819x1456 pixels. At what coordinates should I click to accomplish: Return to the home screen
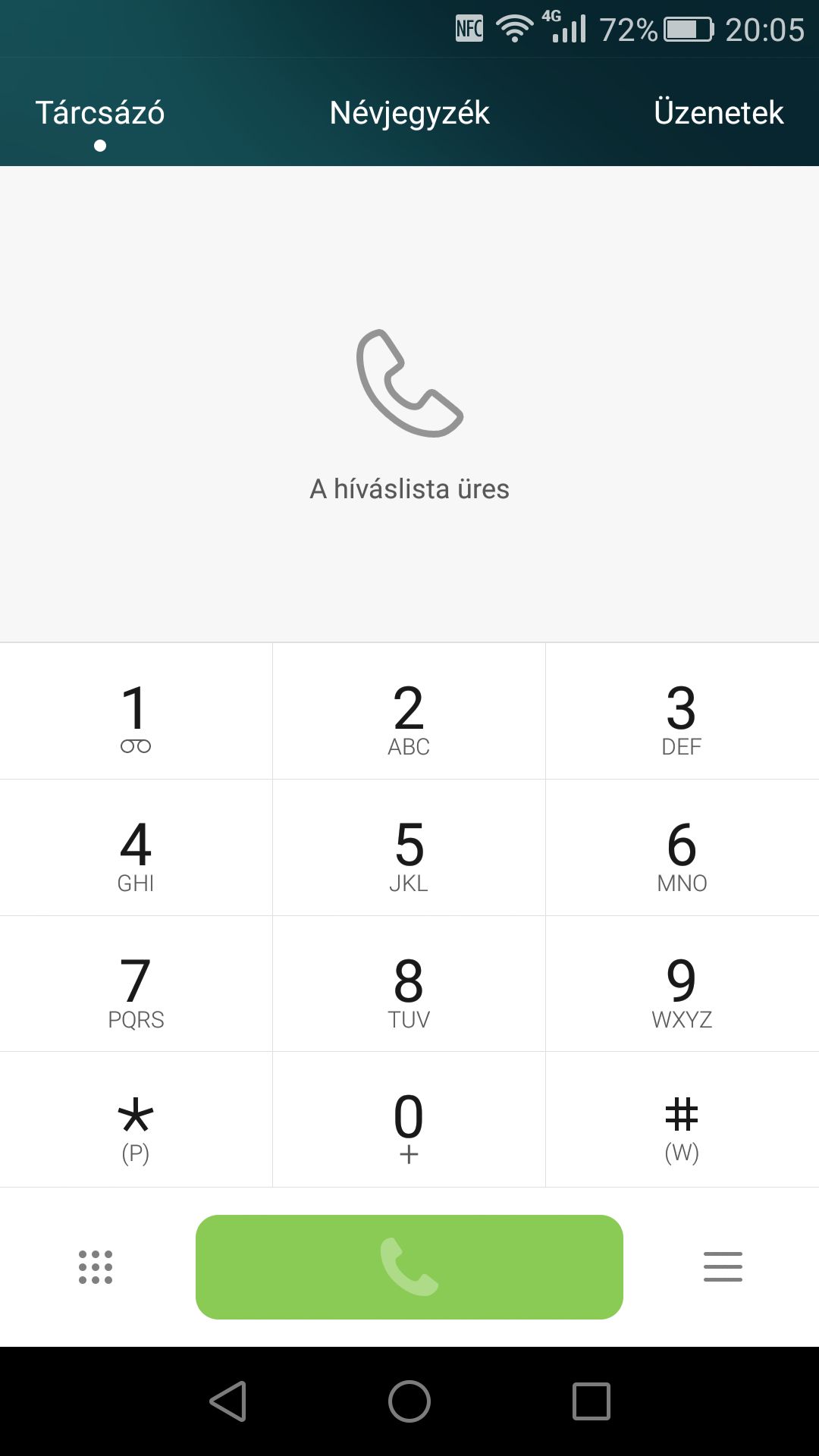tap(409, 1401)
